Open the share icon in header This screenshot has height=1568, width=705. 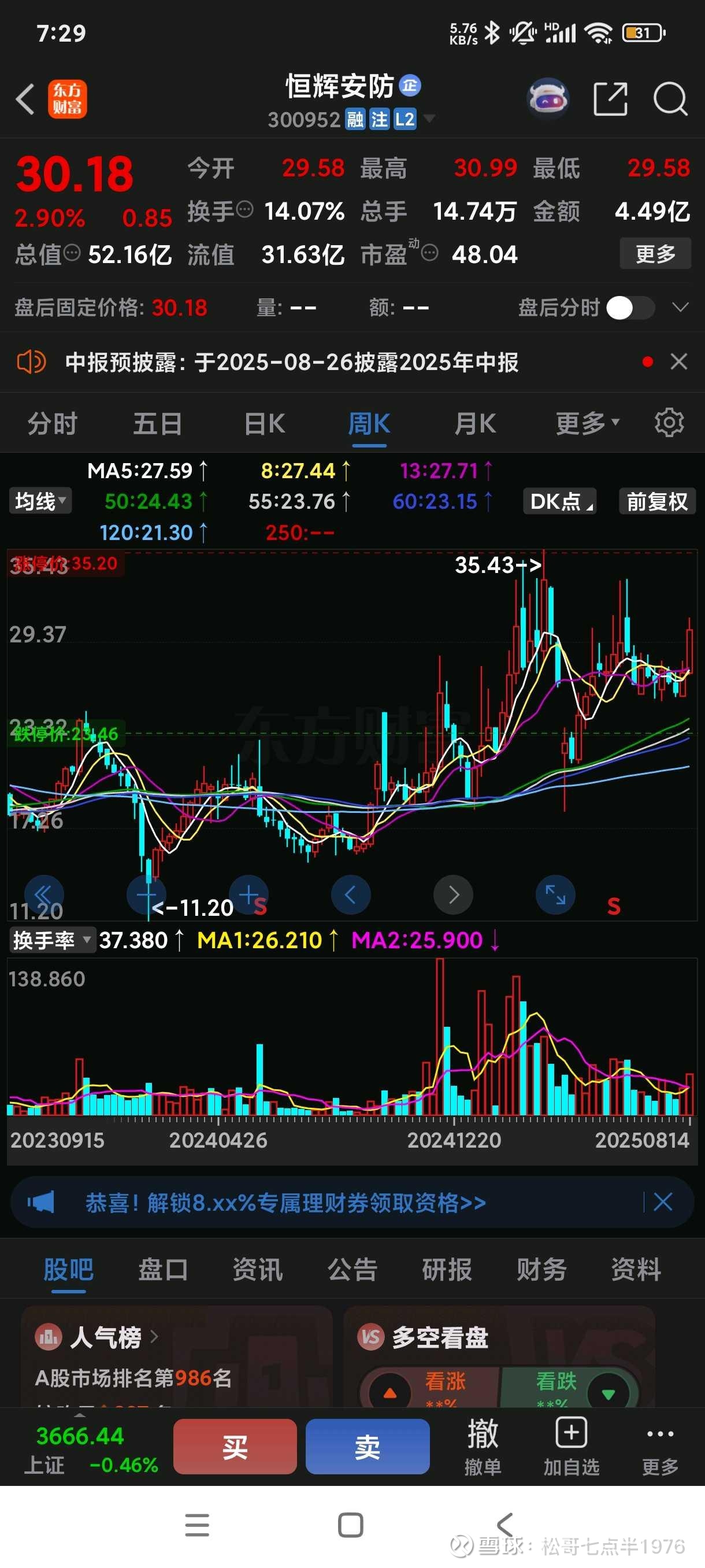pos(610,99)
